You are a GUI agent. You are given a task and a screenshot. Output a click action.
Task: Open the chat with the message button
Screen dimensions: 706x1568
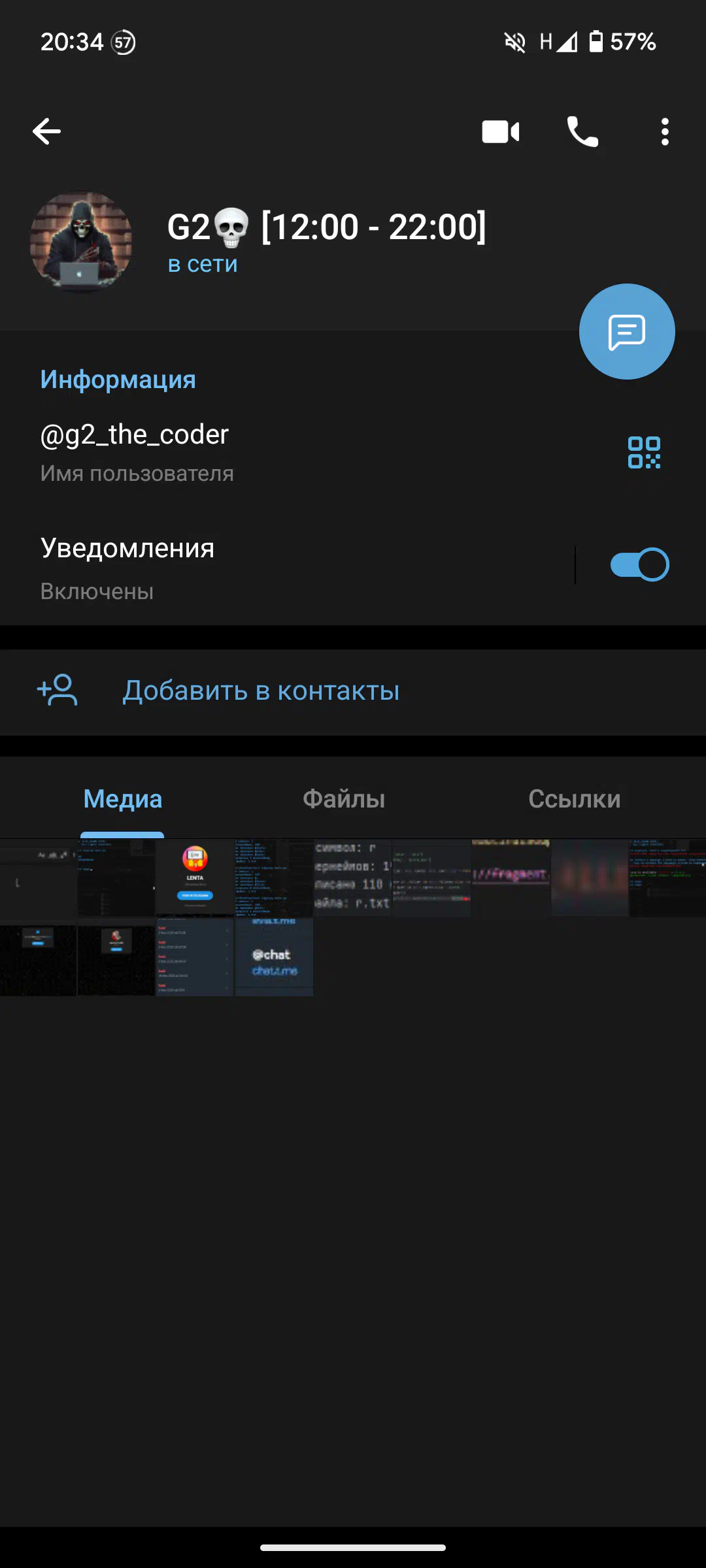pos(627,331)
